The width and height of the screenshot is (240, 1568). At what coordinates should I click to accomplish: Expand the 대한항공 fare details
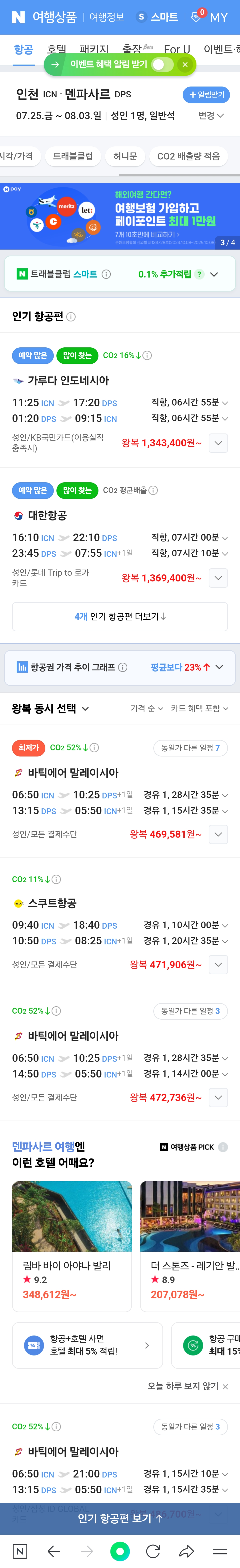[218, 578]
